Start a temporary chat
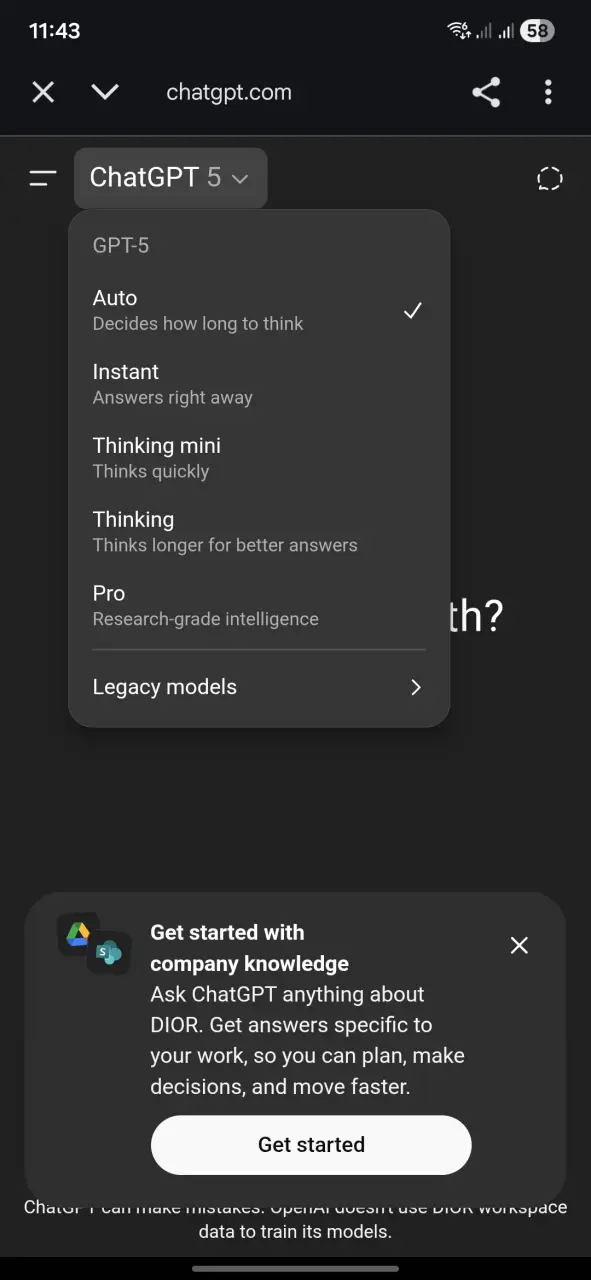591x1280 pixels. [550, 179]
